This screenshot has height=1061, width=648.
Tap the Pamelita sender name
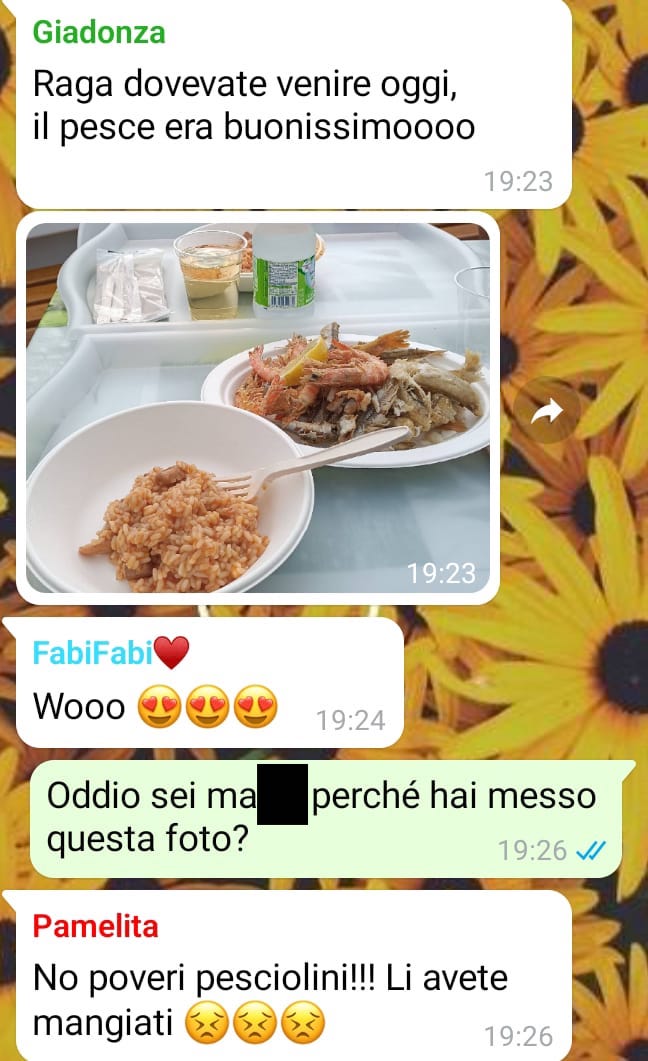95,926
